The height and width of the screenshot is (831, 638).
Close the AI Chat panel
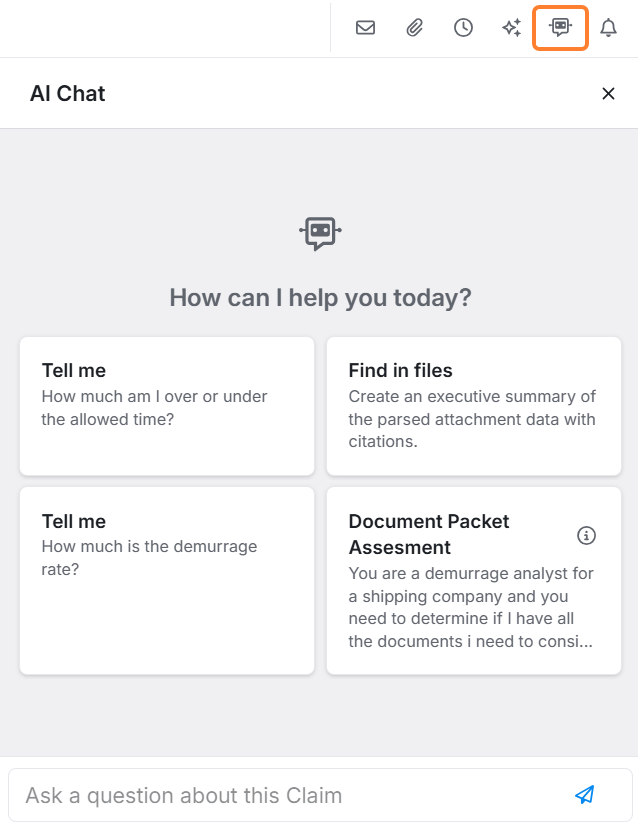(x=608, y=94)
